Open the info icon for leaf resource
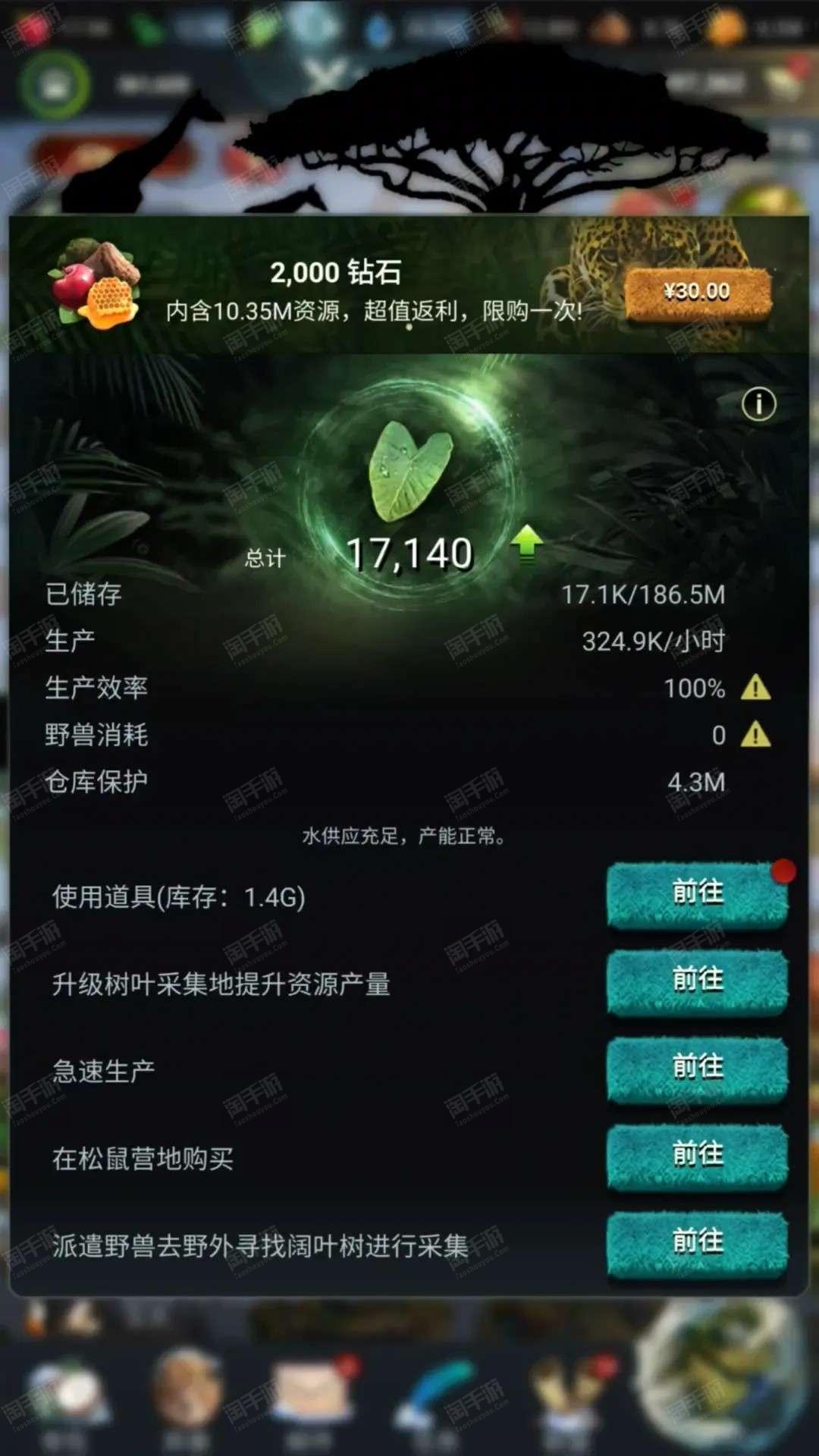 click(758, 404)
